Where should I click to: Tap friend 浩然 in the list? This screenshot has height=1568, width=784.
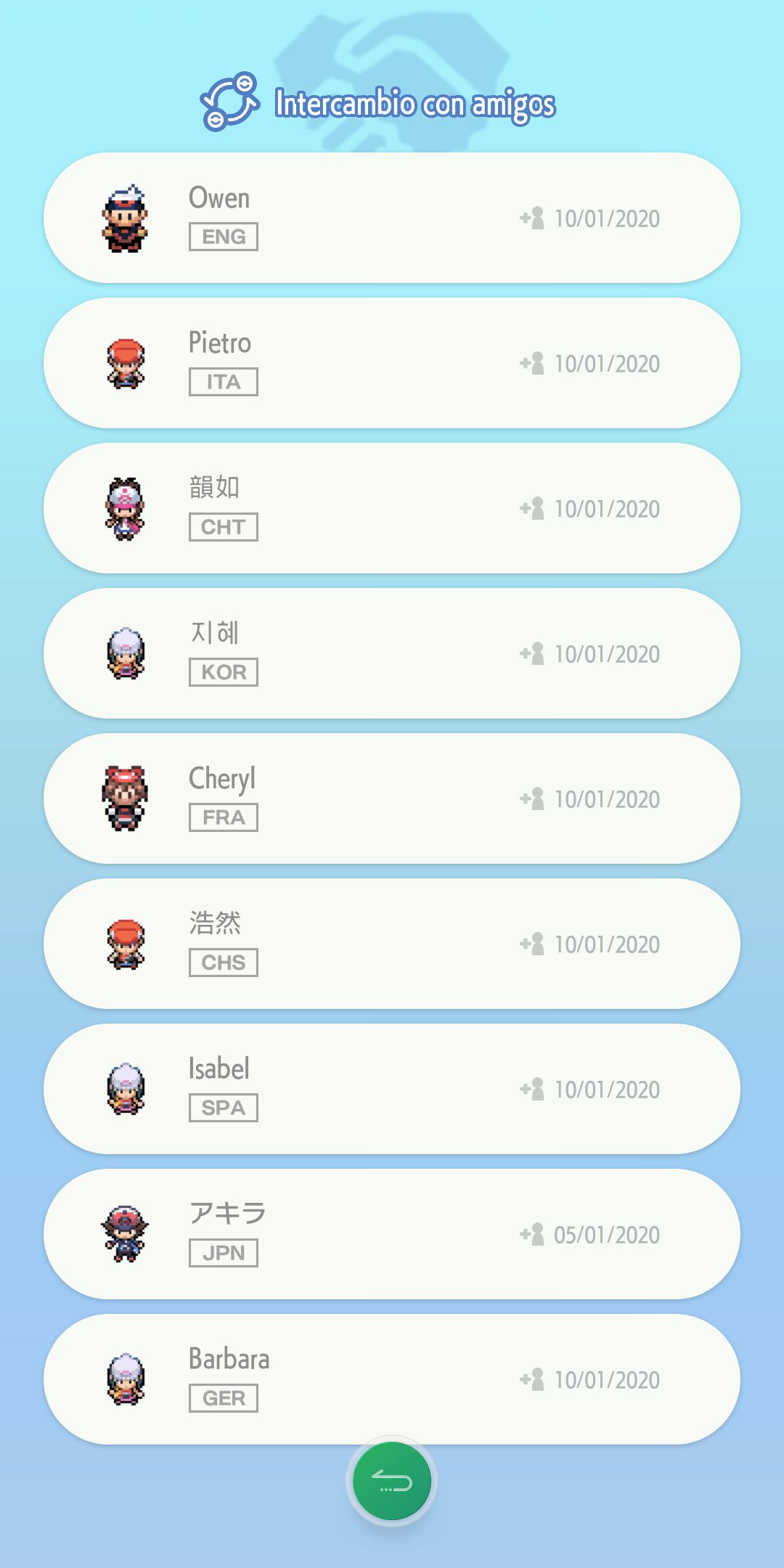pos(392,944)
